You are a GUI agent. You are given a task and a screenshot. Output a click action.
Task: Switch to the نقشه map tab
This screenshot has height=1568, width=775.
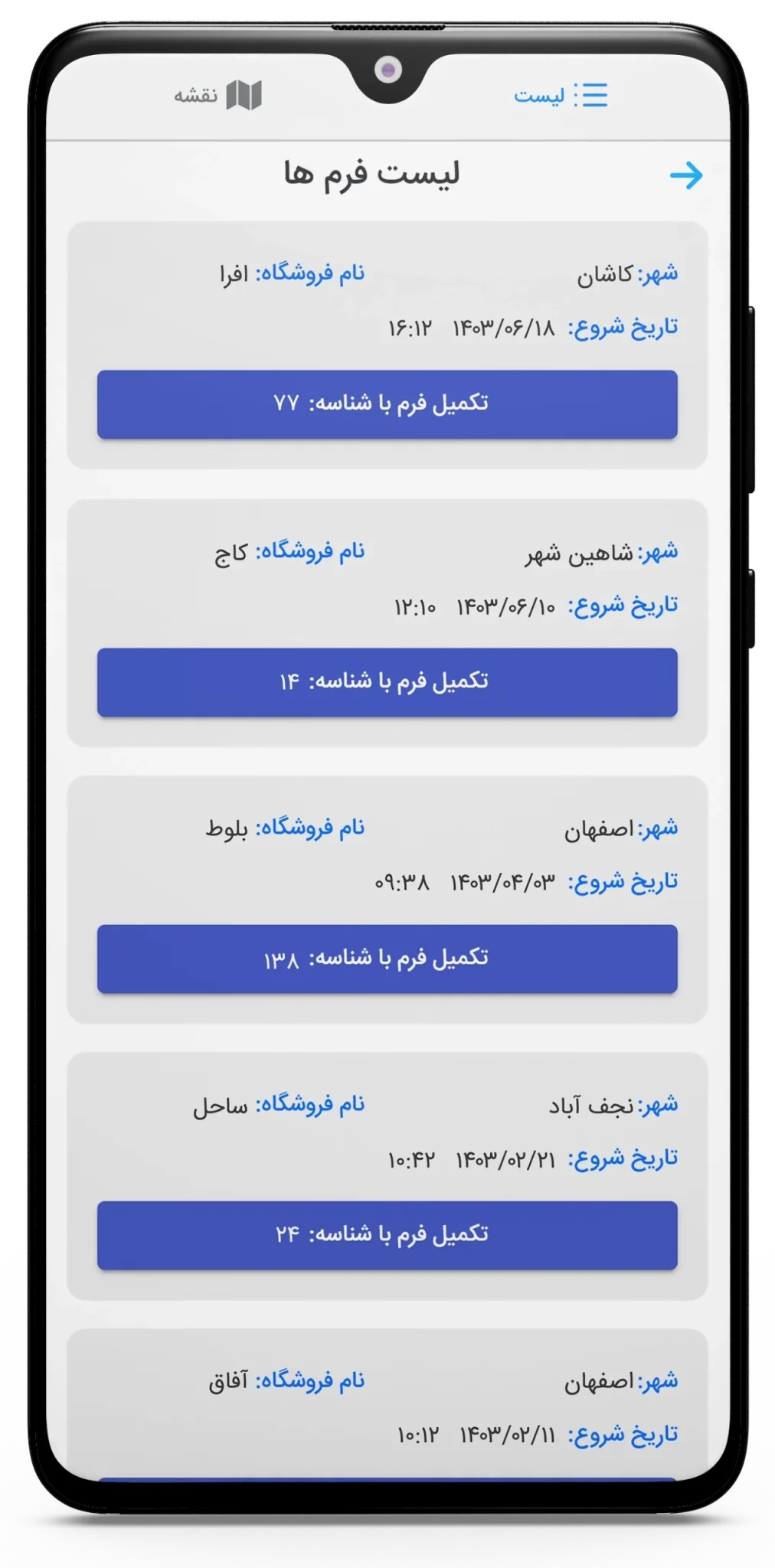click(218, 96)
